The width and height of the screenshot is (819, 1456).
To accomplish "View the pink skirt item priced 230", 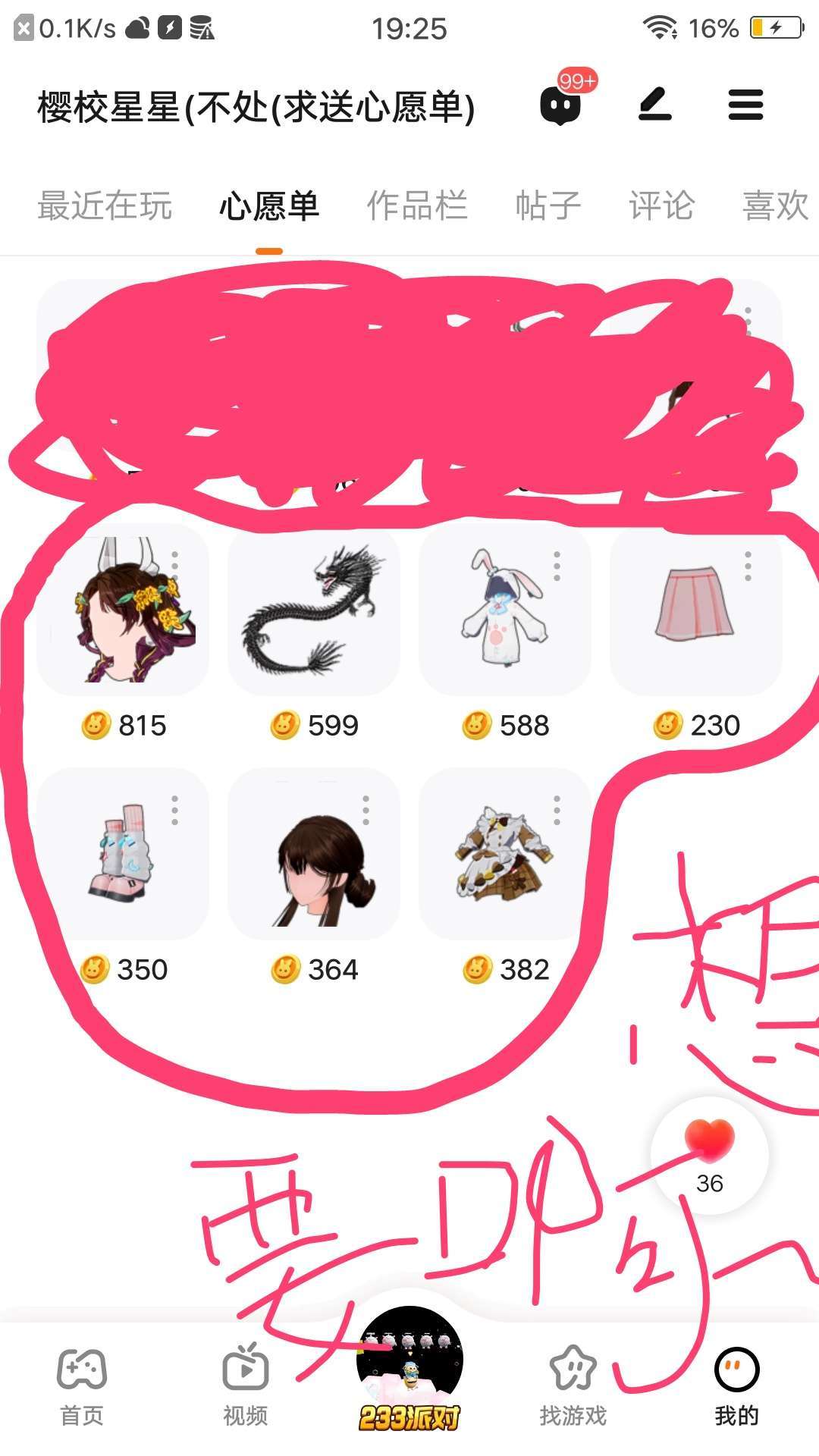I will click(x=695, y=610).
